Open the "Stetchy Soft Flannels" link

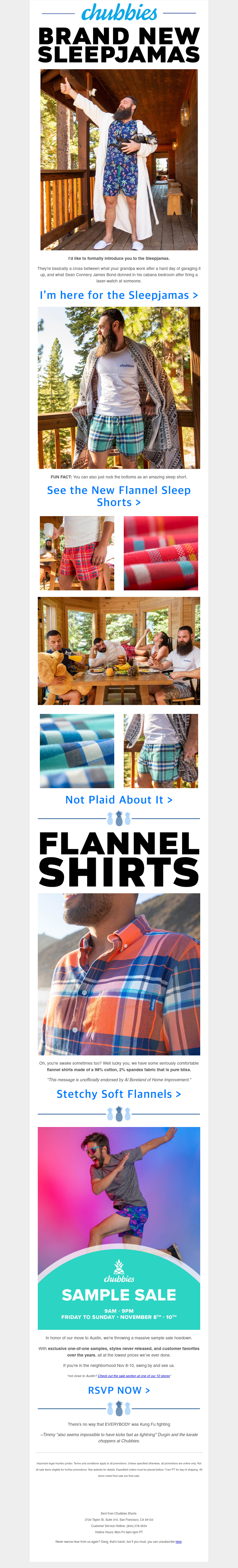(x=118, y=1094)
